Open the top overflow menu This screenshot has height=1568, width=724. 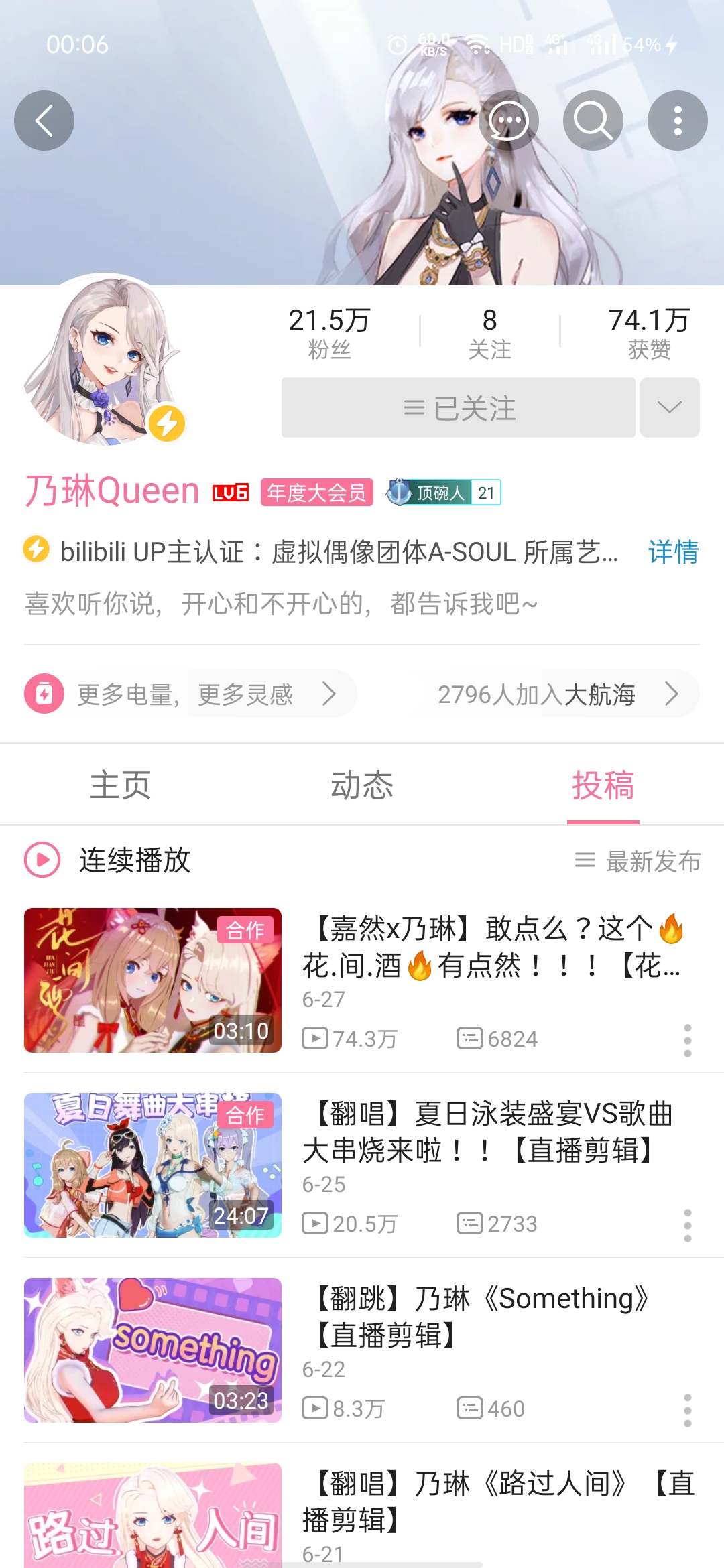(677, 121)
